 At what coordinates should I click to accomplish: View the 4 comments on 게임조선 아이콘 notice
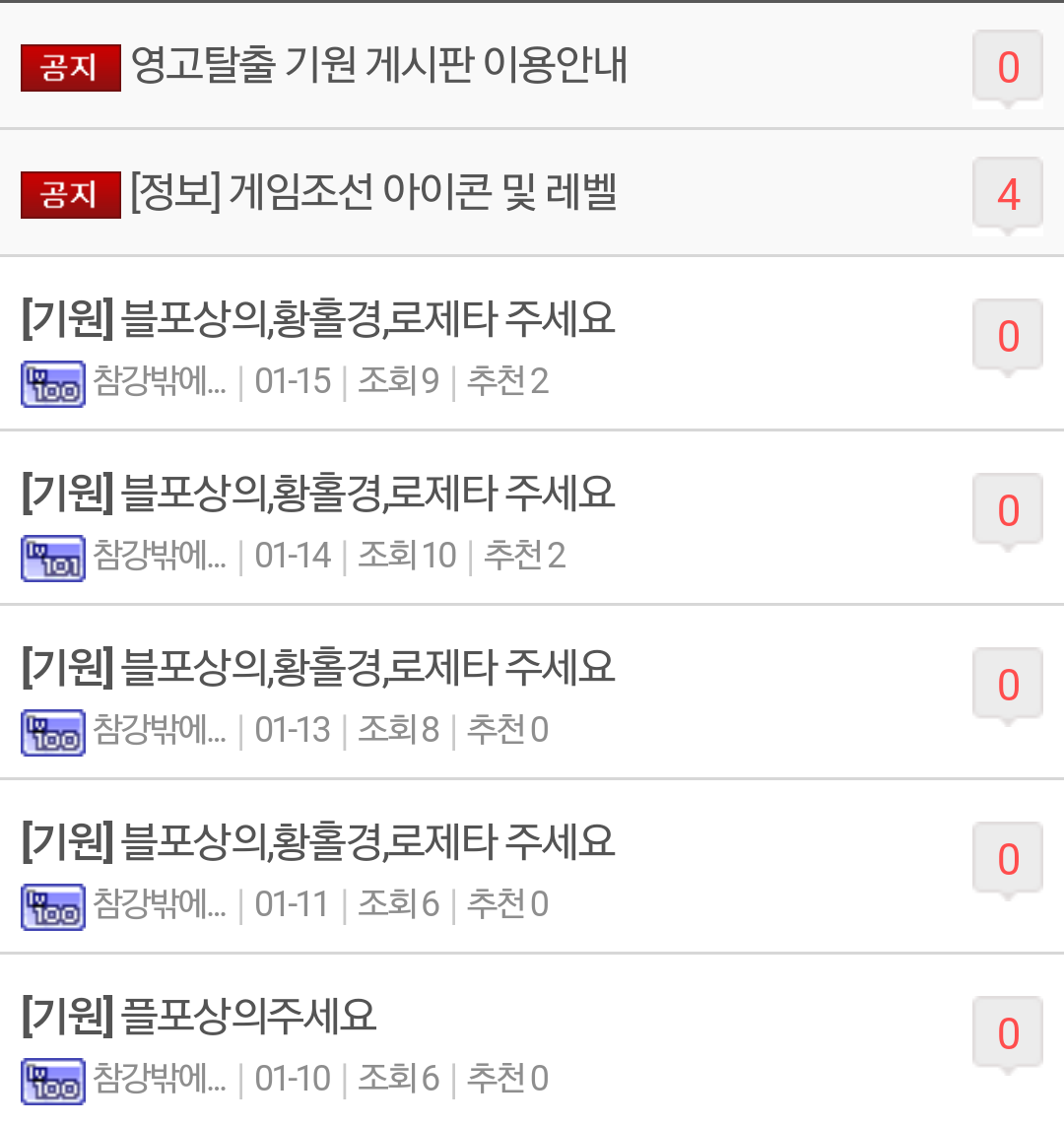click(x=1007, y=194)
